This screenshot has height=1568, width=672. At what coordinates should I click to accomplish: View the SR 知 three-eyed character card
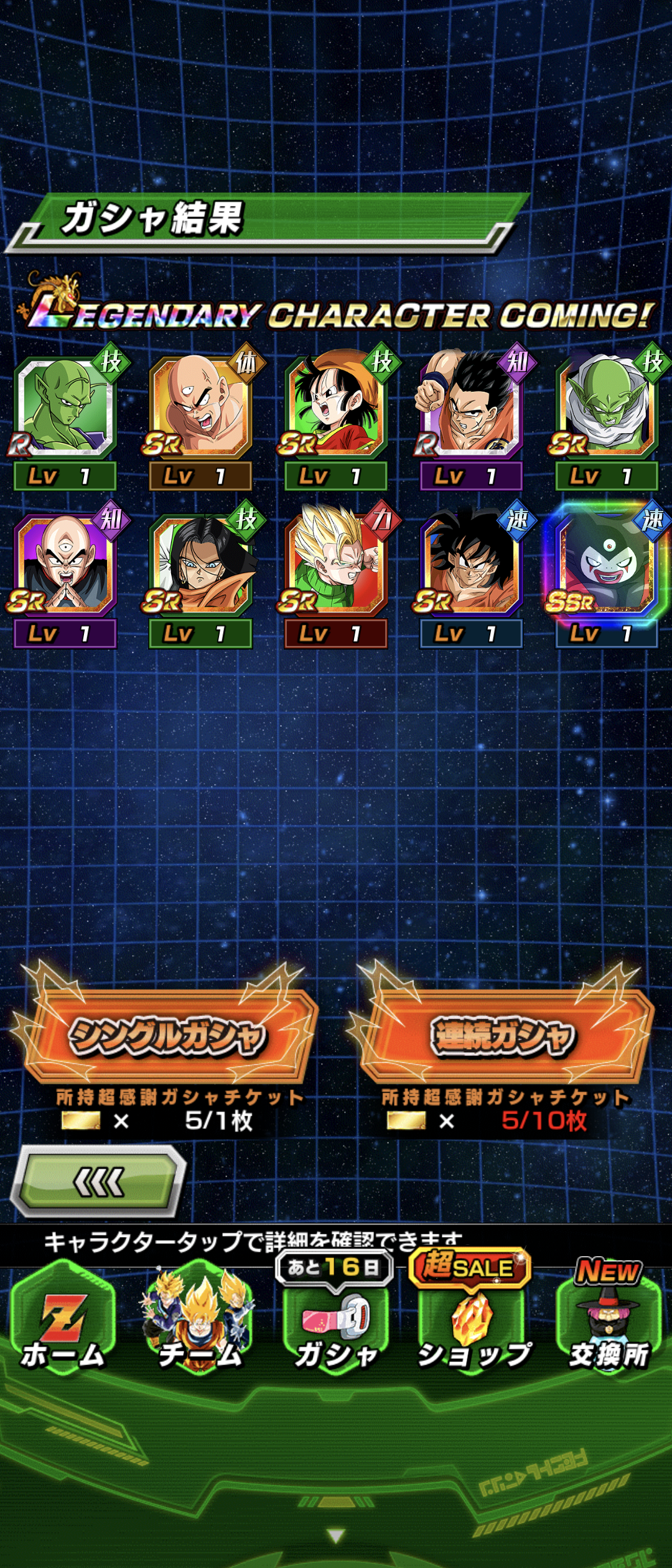pos(65,566)
